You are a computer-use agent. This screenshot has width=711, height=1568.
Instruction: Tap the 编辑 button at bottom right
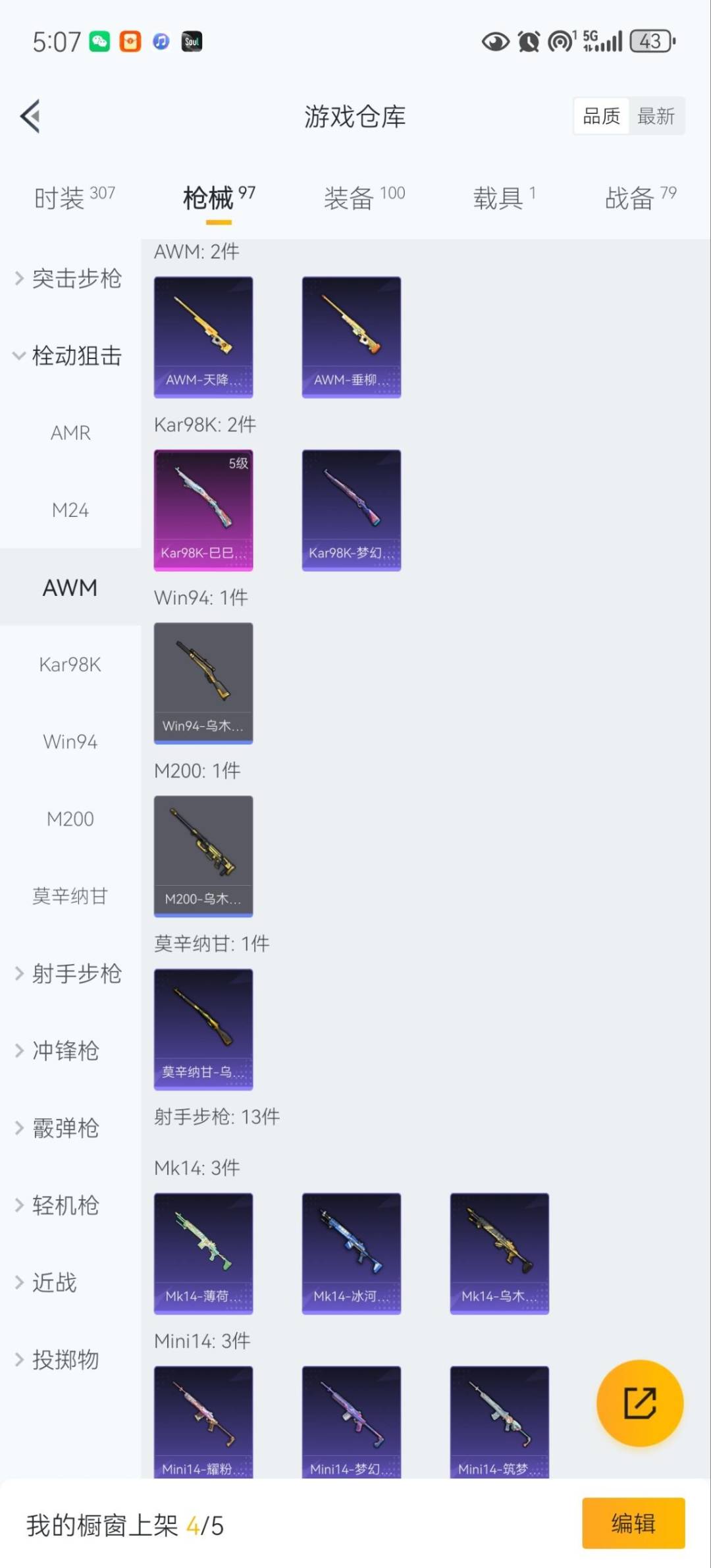pos(634,1523)
